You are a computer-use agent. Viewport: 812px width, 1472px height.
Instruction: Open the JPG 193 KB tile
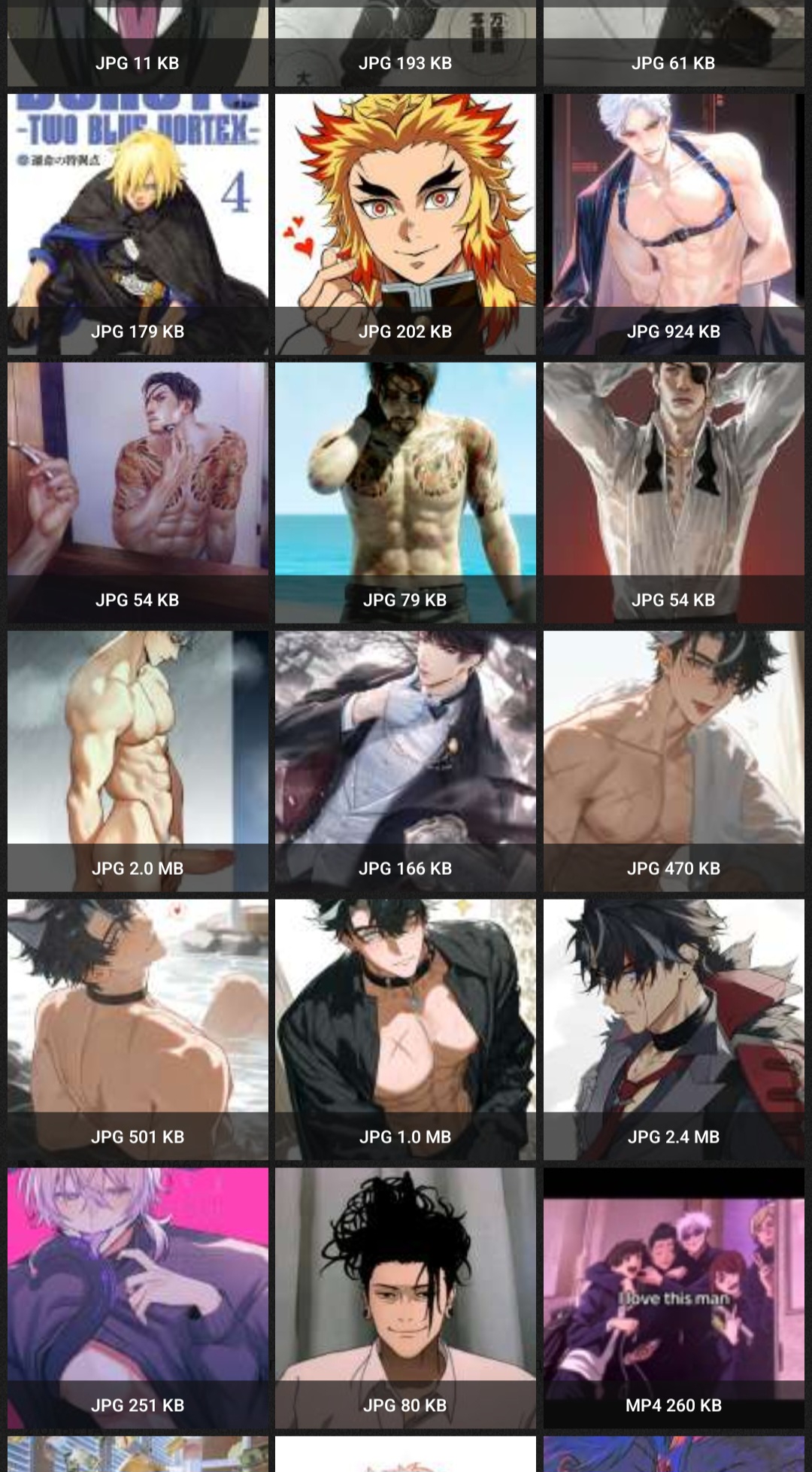pyautogui.click(x=405, y=43)
